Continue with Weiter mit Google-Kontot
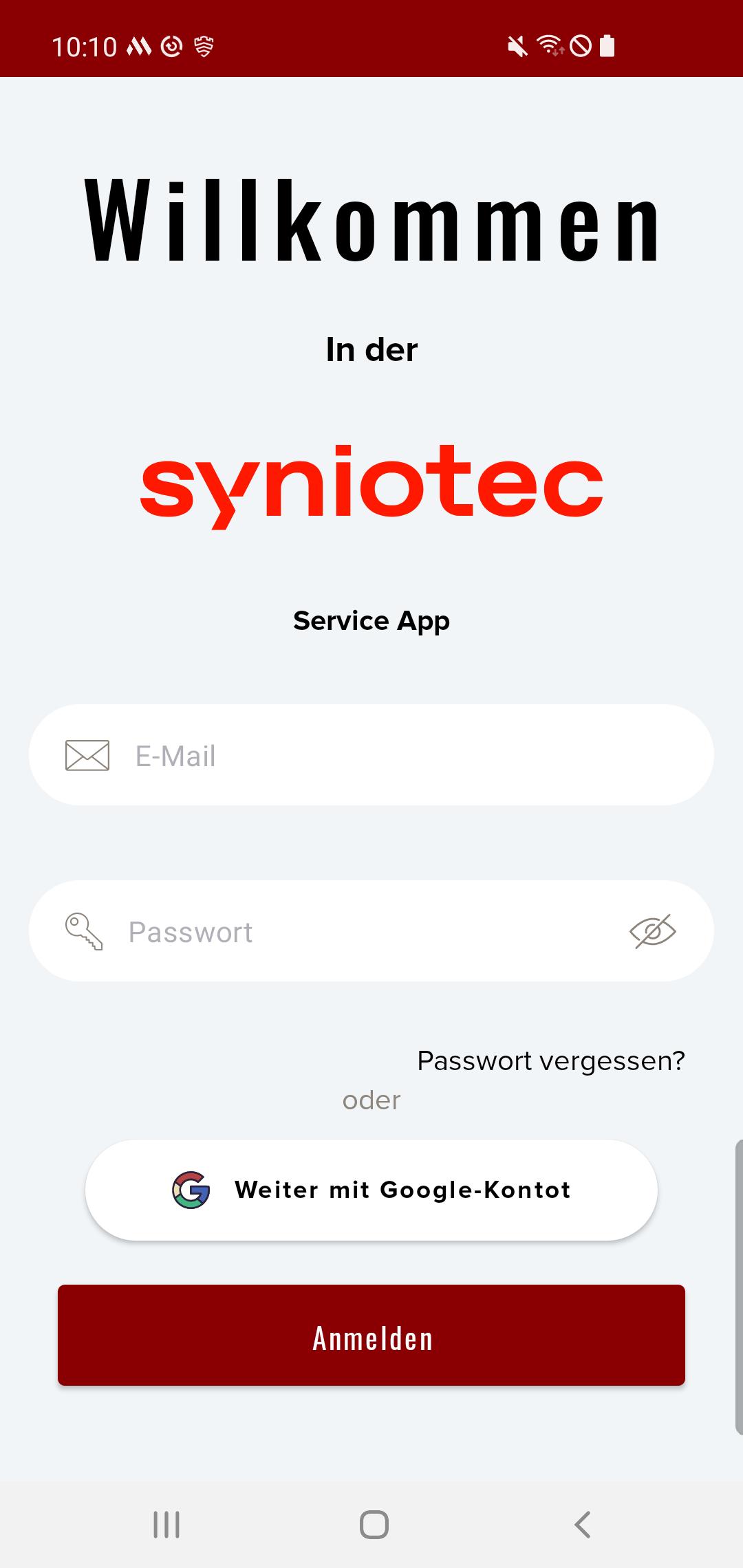This screenshot has height=1568, width=743. pos(371,1190)
